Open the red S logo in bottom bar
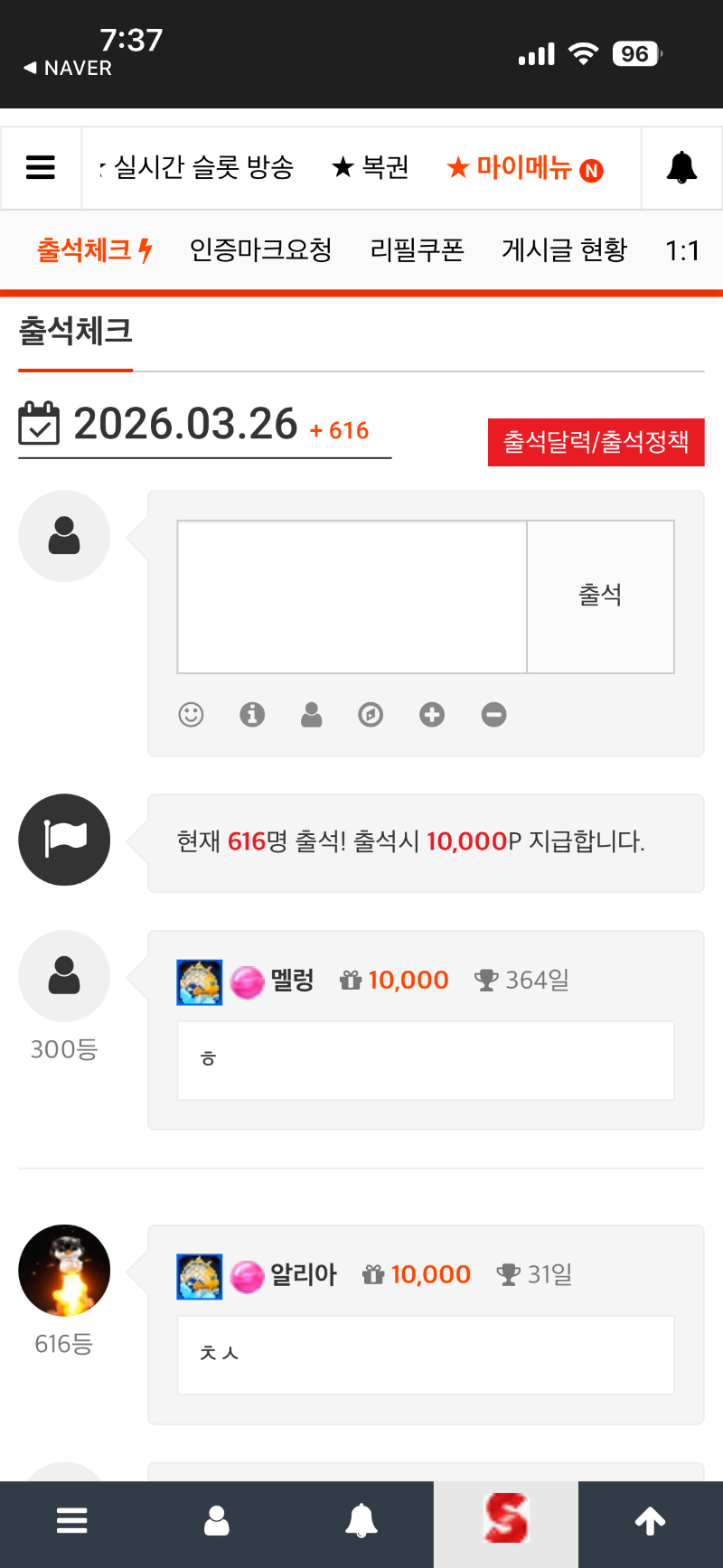 506,1521
